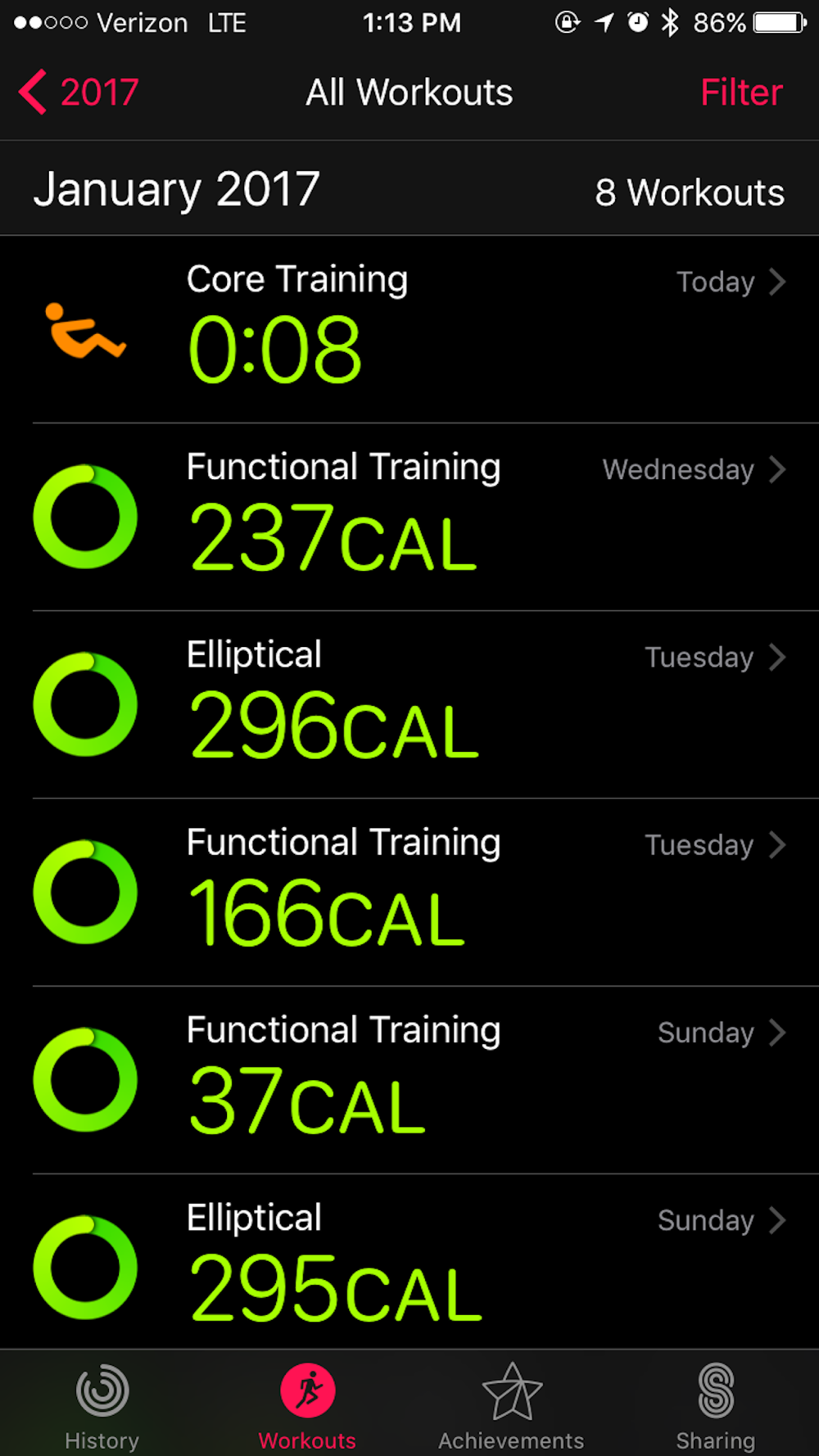Screen dimensions: 819x1456
Task: Open Tuesday's Functional Training 166 CAL workout
Action: pos(409,892)
